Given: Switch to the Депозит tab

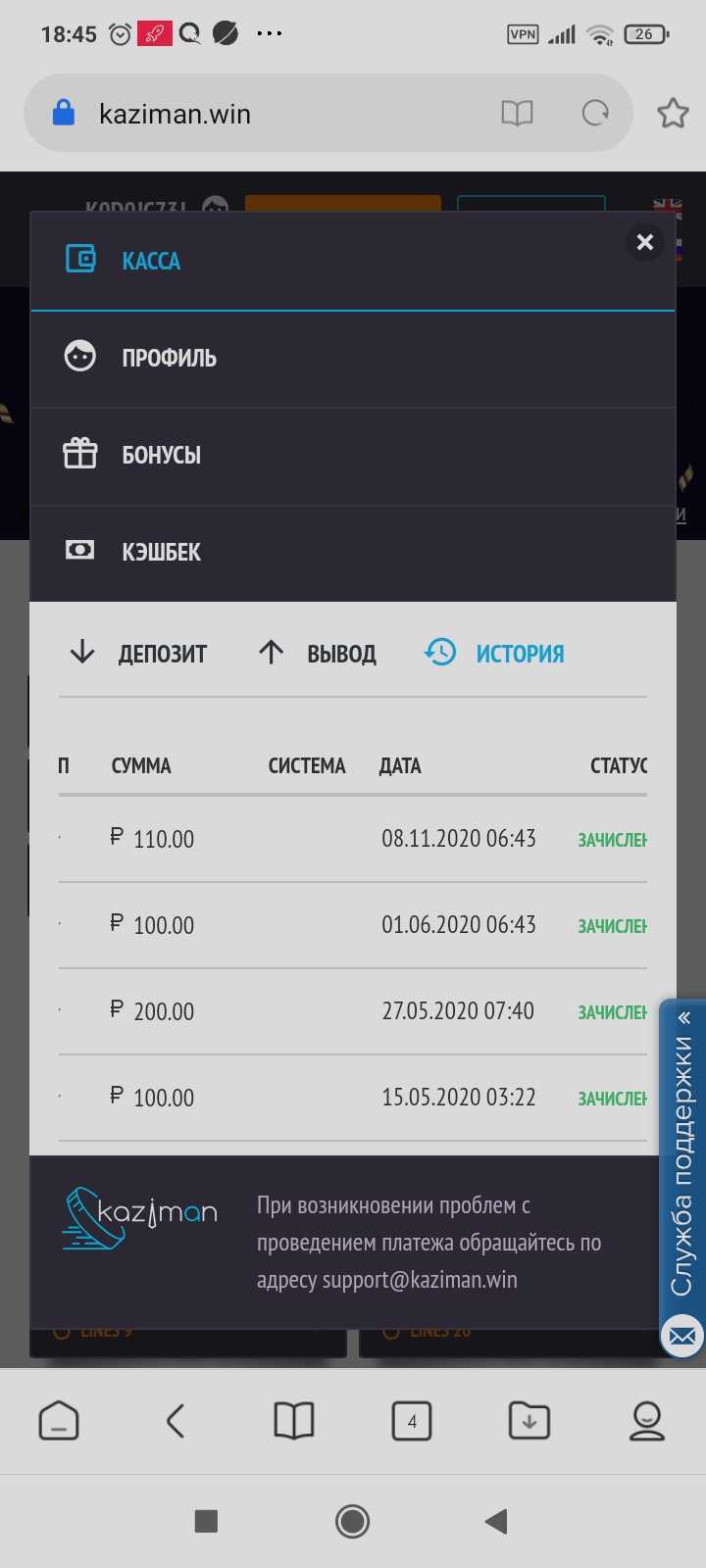Looking at the screenshot, I should tap(138, 654).
